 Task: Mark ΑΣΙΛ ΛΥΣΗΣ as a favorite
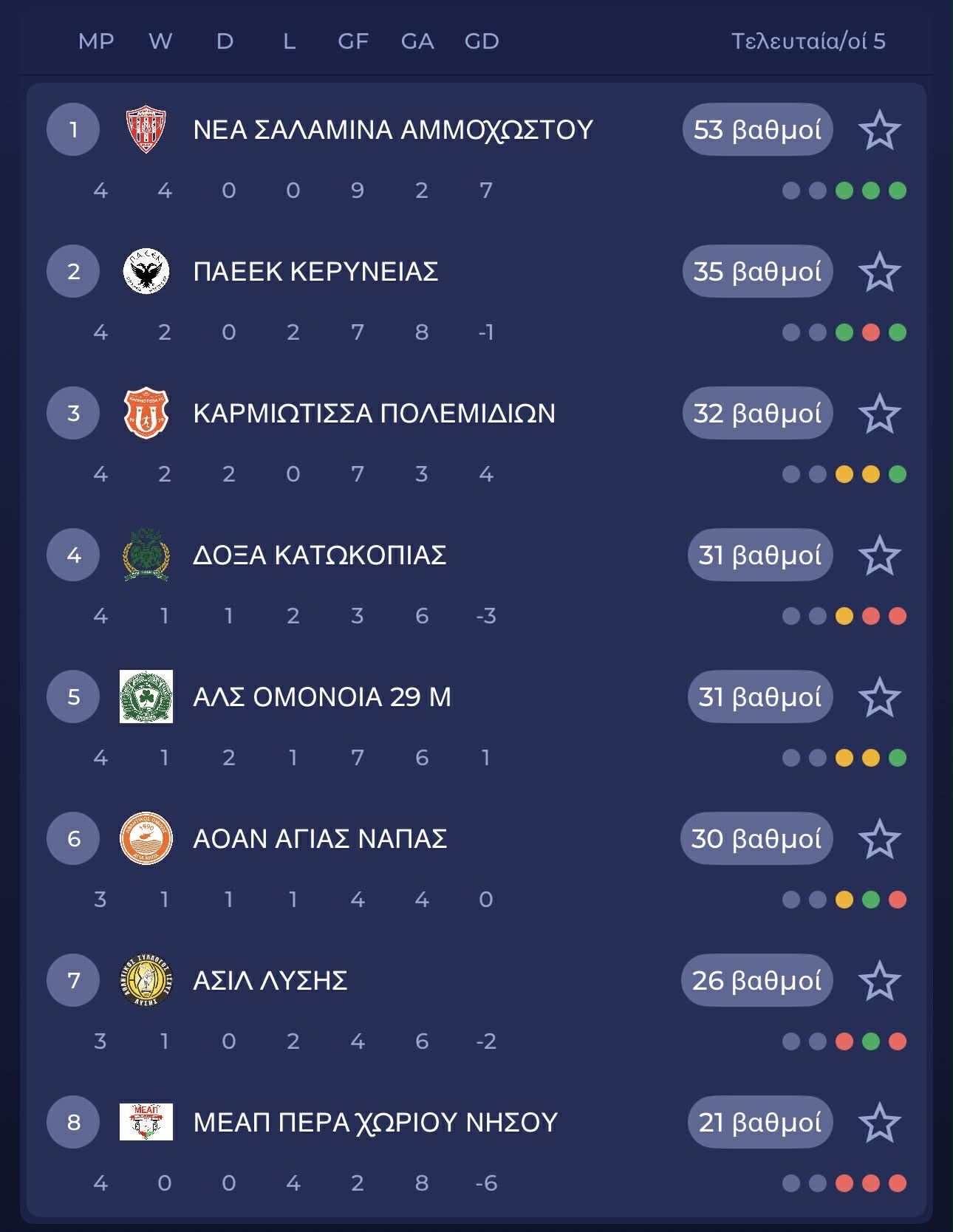879,982
